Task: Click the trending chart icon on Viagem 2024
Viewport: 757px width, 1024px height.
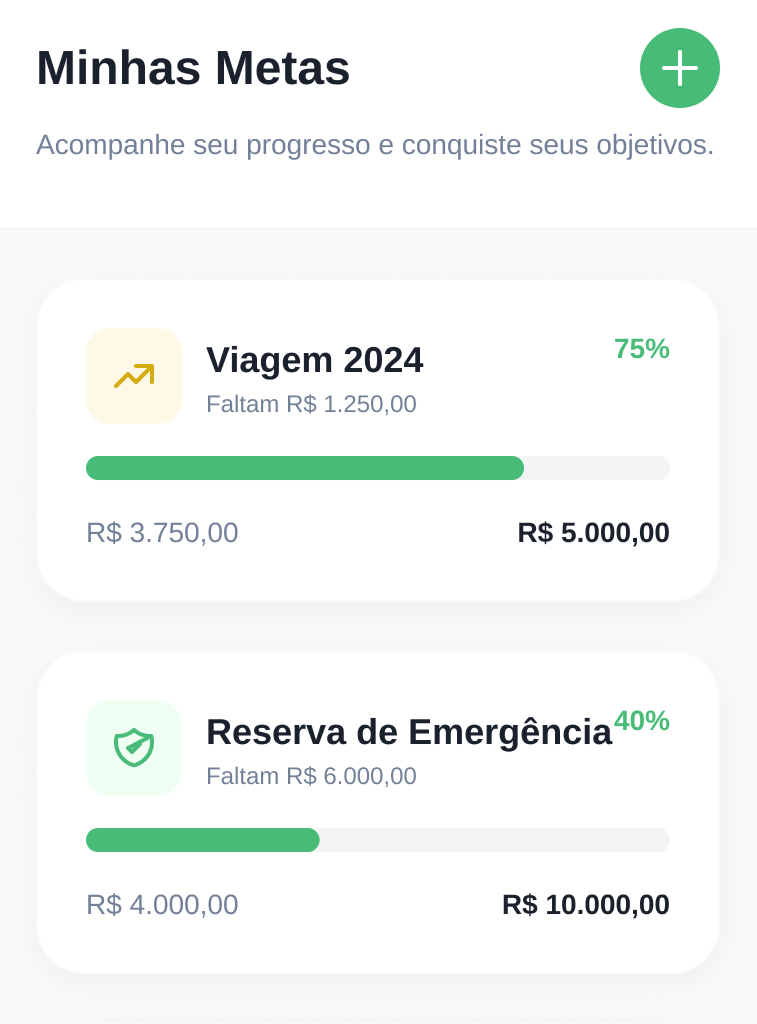Action: tap(133, 376)
